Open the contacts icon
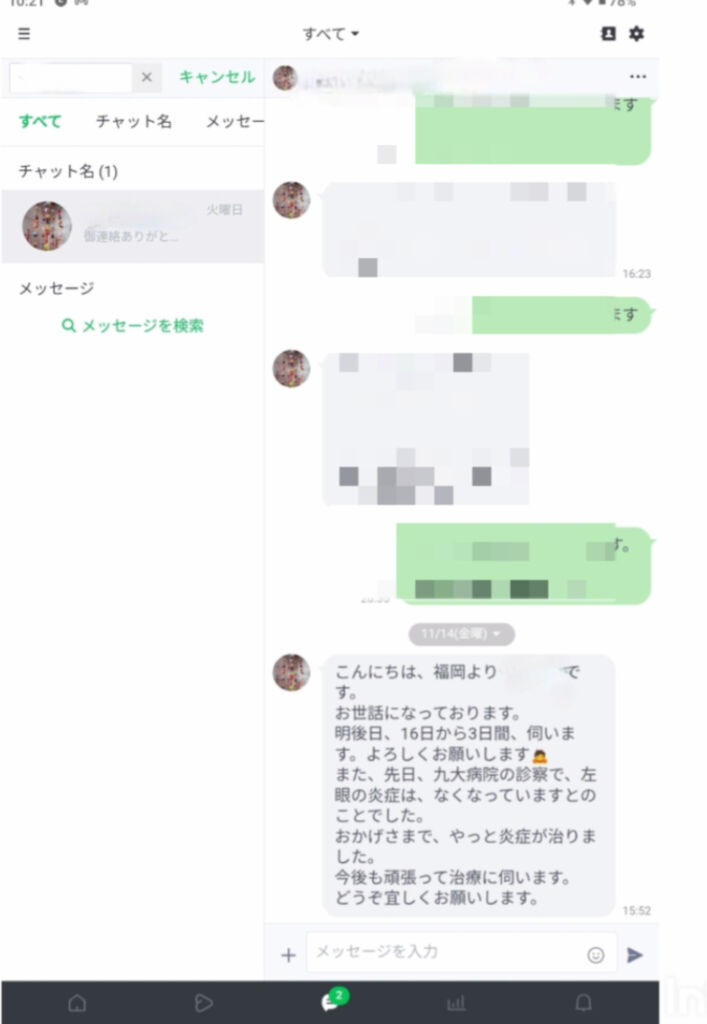This screenshot has width=707, height=1024. click(x=608, y=34)
